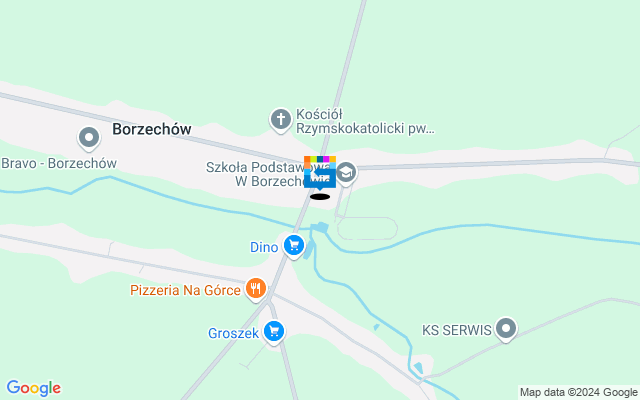Select the Kościół Rzymskokatolicki church pin

281,120
